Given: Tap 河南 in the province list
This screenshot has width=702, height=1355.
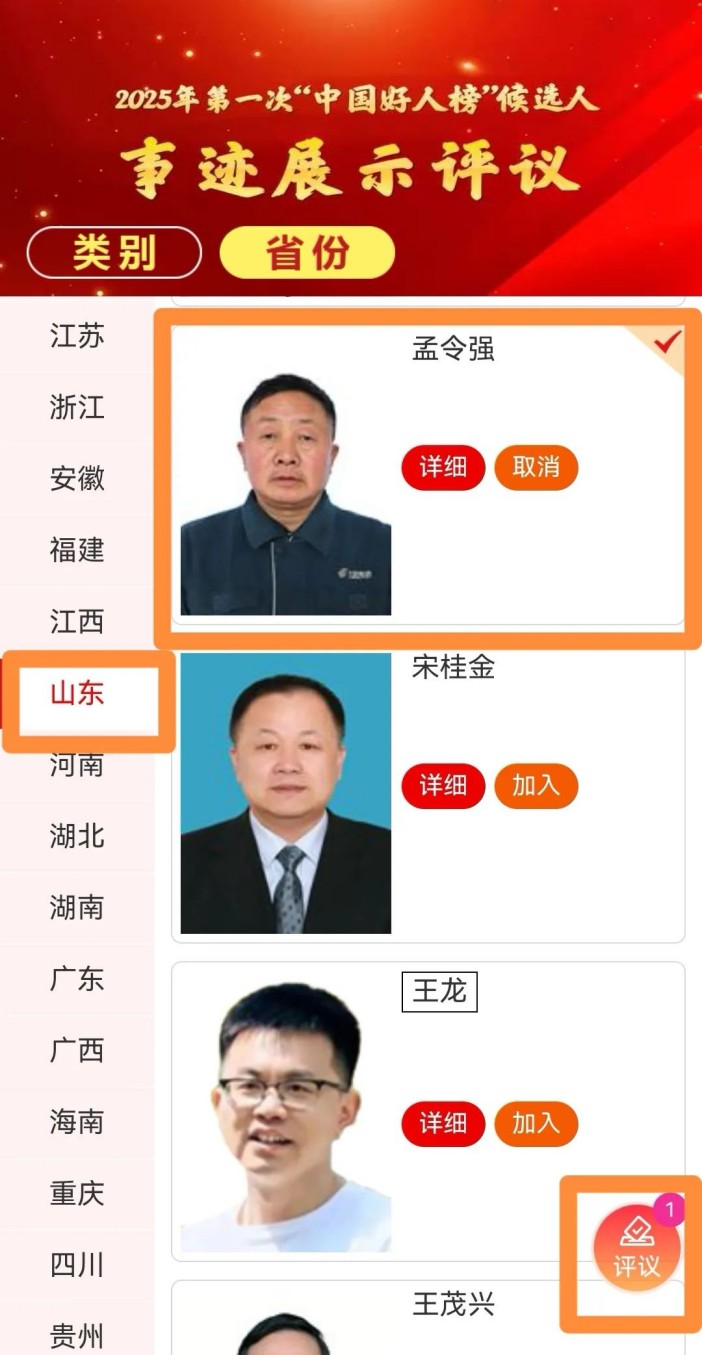Looking at the screenshot, I should point(77,765).
